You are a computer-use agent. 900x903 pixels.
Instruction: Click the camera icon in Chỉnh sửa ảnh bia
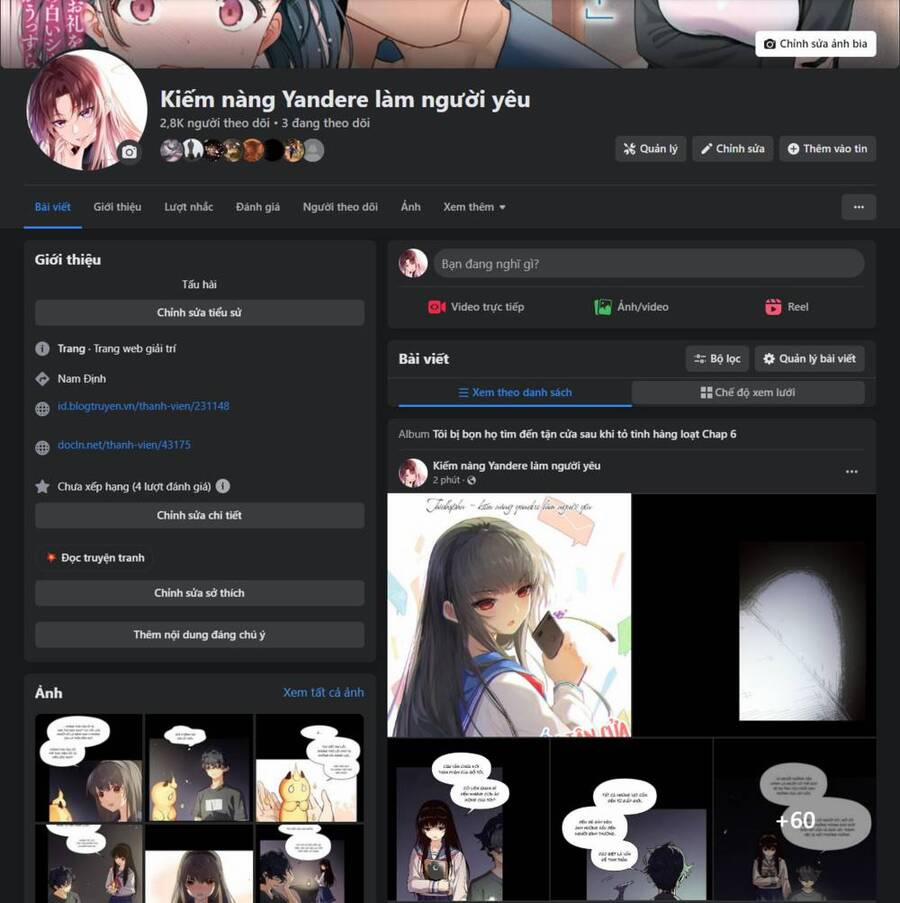pos(770,44)
